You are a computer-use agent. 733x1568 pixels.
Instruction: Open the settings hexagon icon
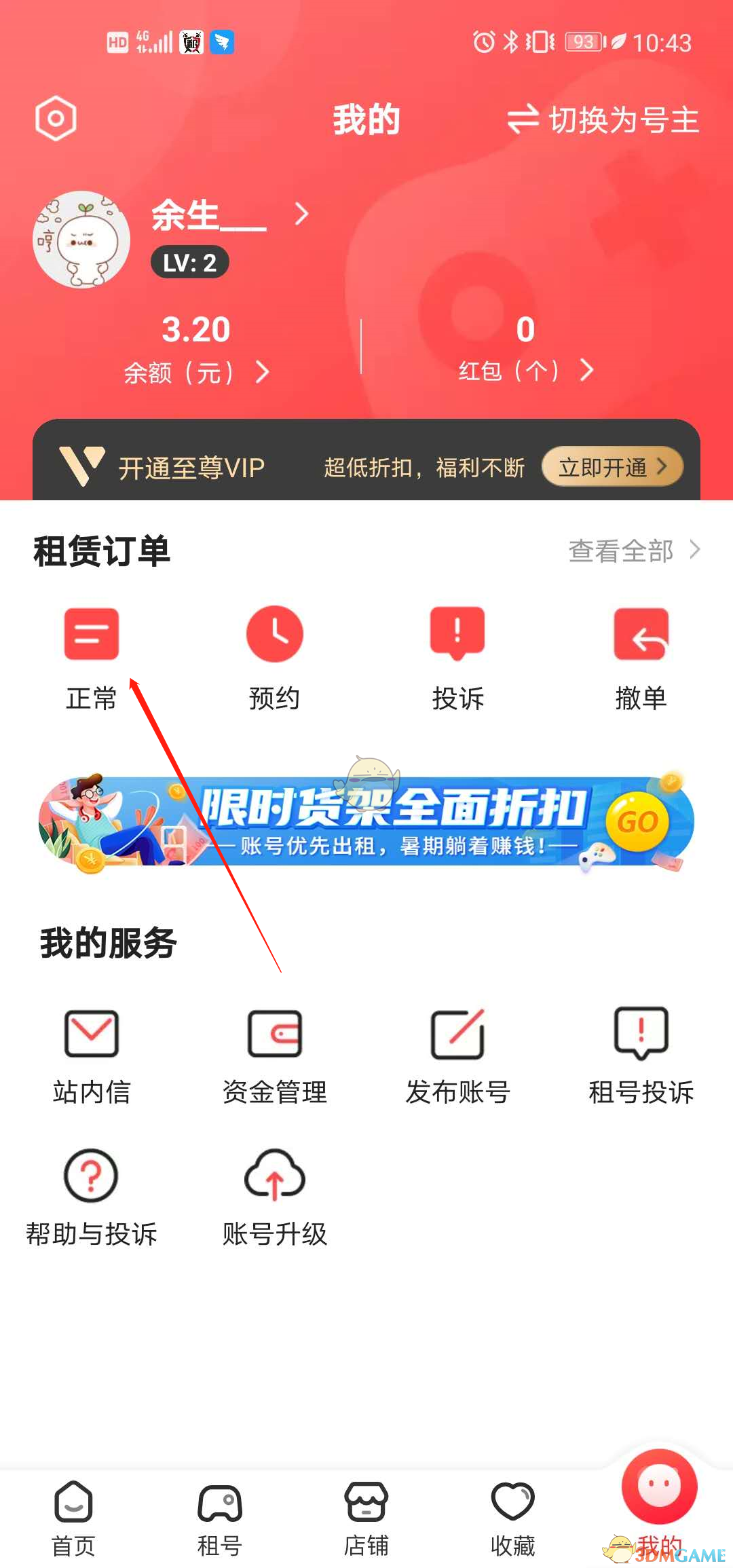56,119
